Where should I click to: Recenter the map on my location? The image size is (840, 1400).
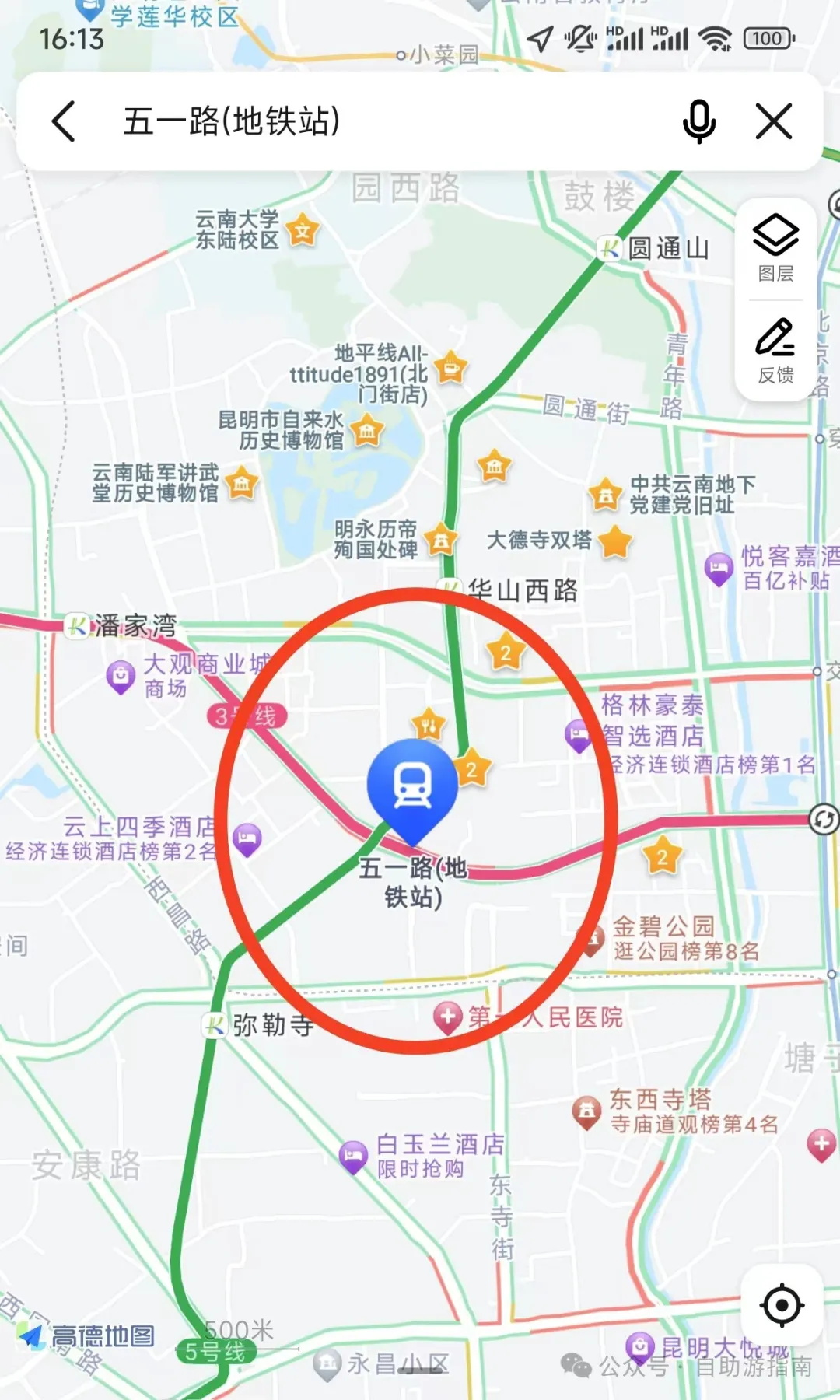coord(782,1305)
